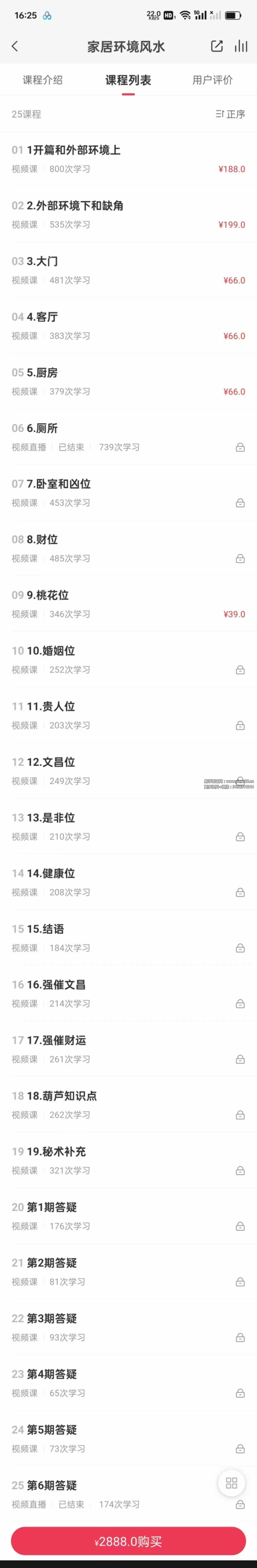The image size is (257, 1568).
Task: Switch to the 课程介绍 tab
Action: 43,80
